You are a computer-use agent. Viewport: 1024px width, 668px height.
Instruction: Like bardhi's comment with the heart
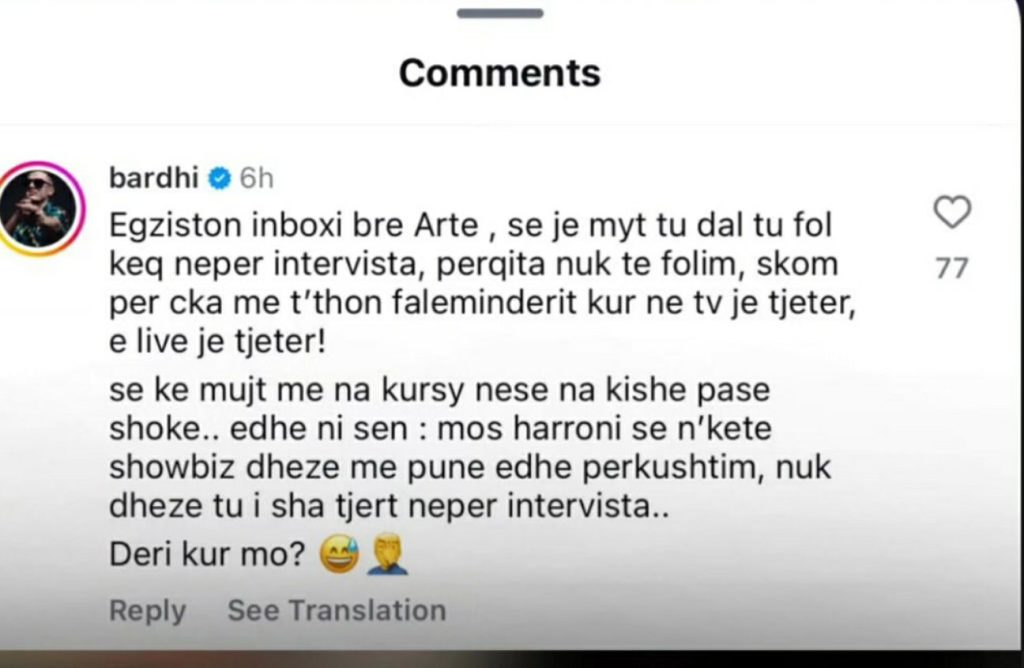951,212
